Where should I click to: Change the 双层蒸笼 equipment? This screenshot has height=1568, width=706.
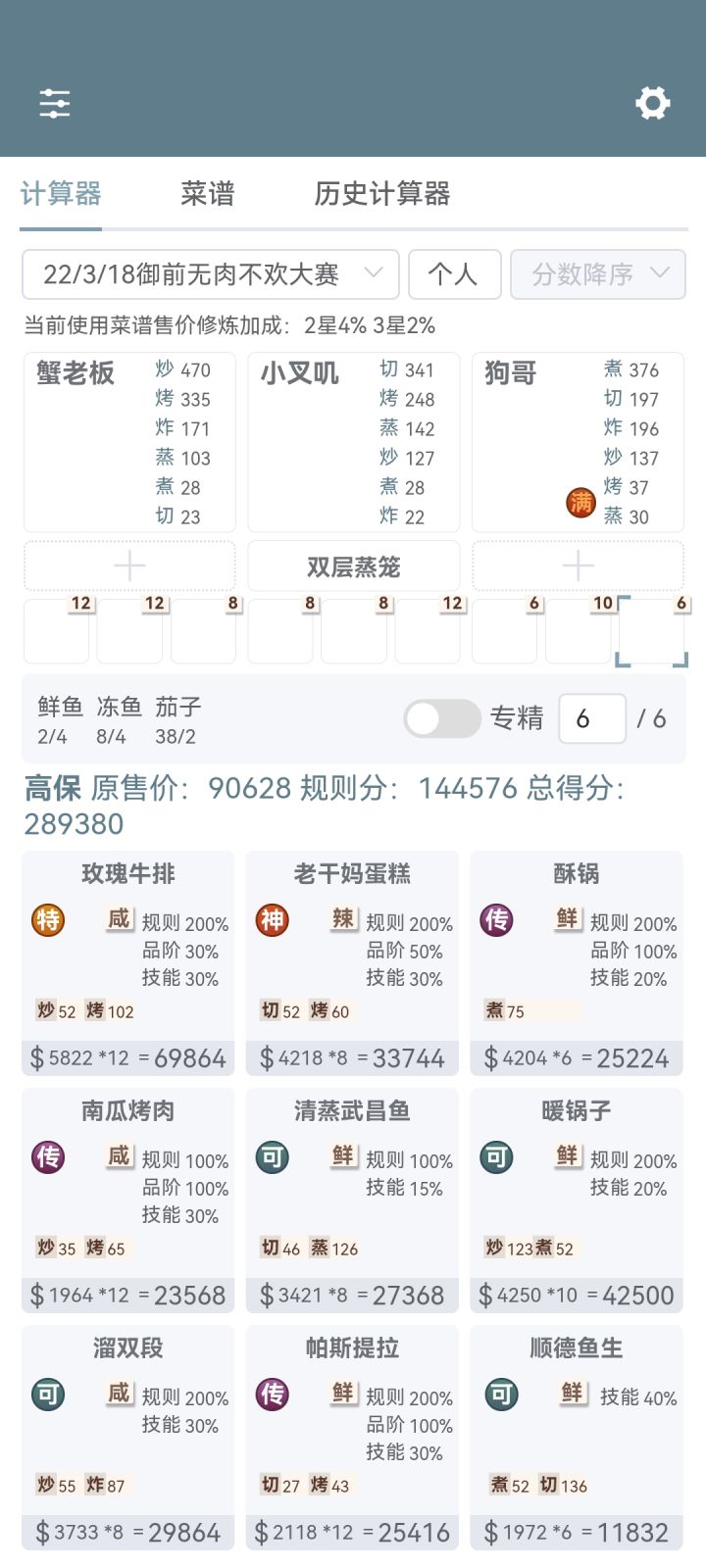pos(354,566)
